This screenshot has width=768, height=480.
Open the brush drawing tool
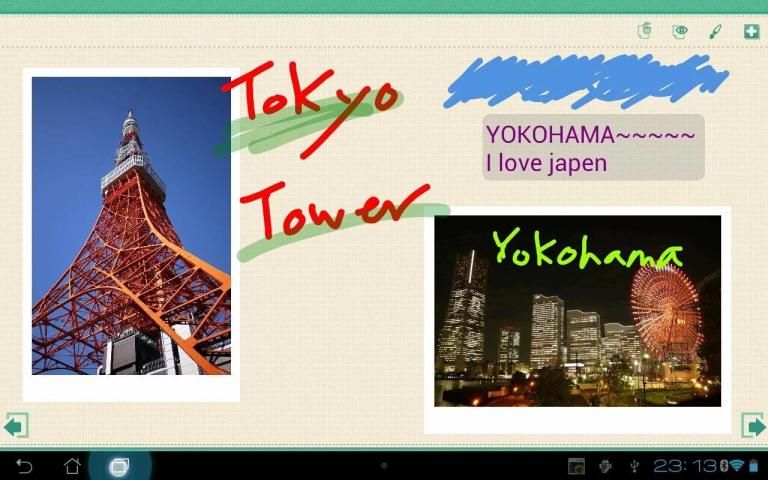tap(715, 31)
